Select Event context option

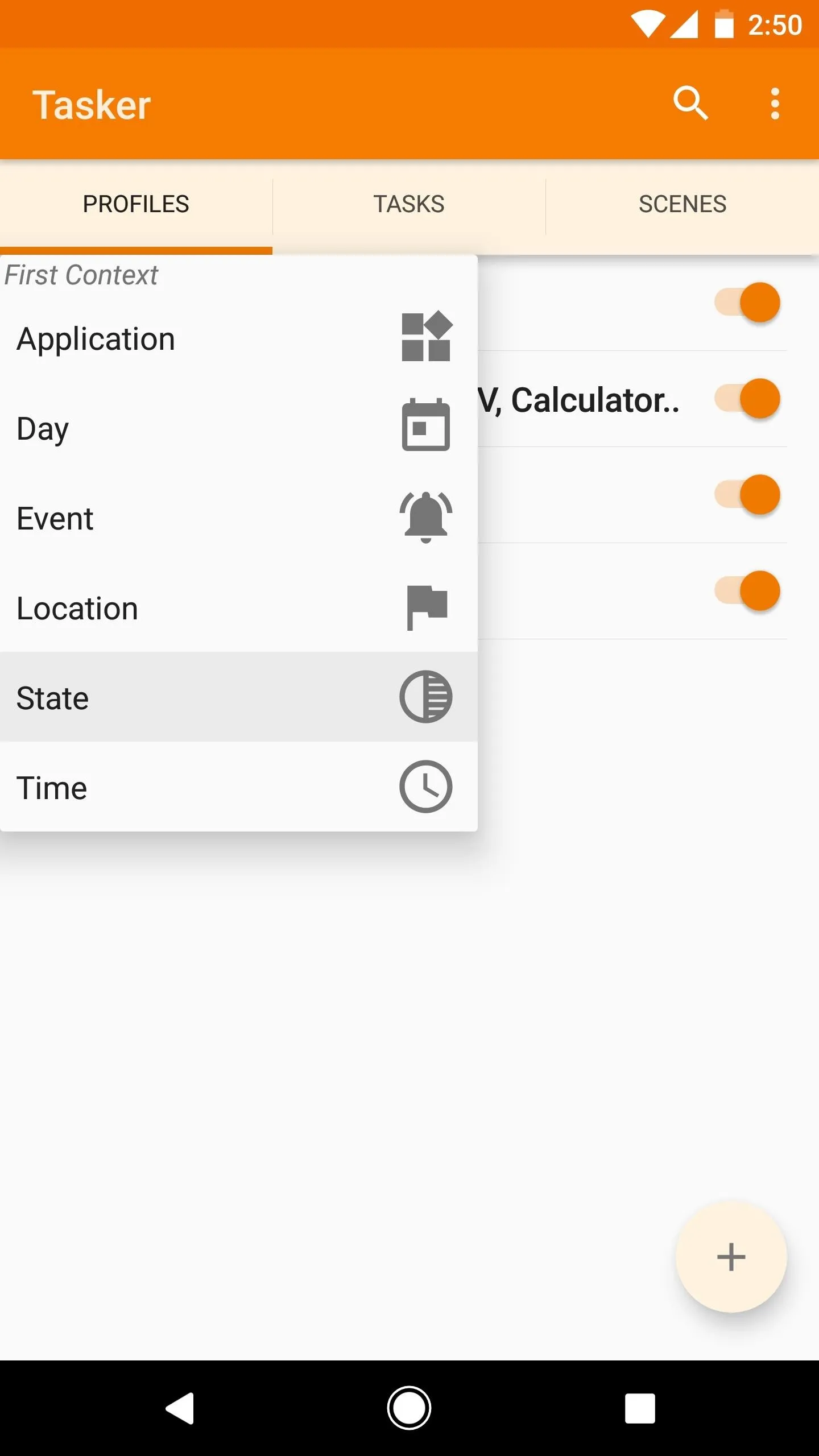coord(238,518)
